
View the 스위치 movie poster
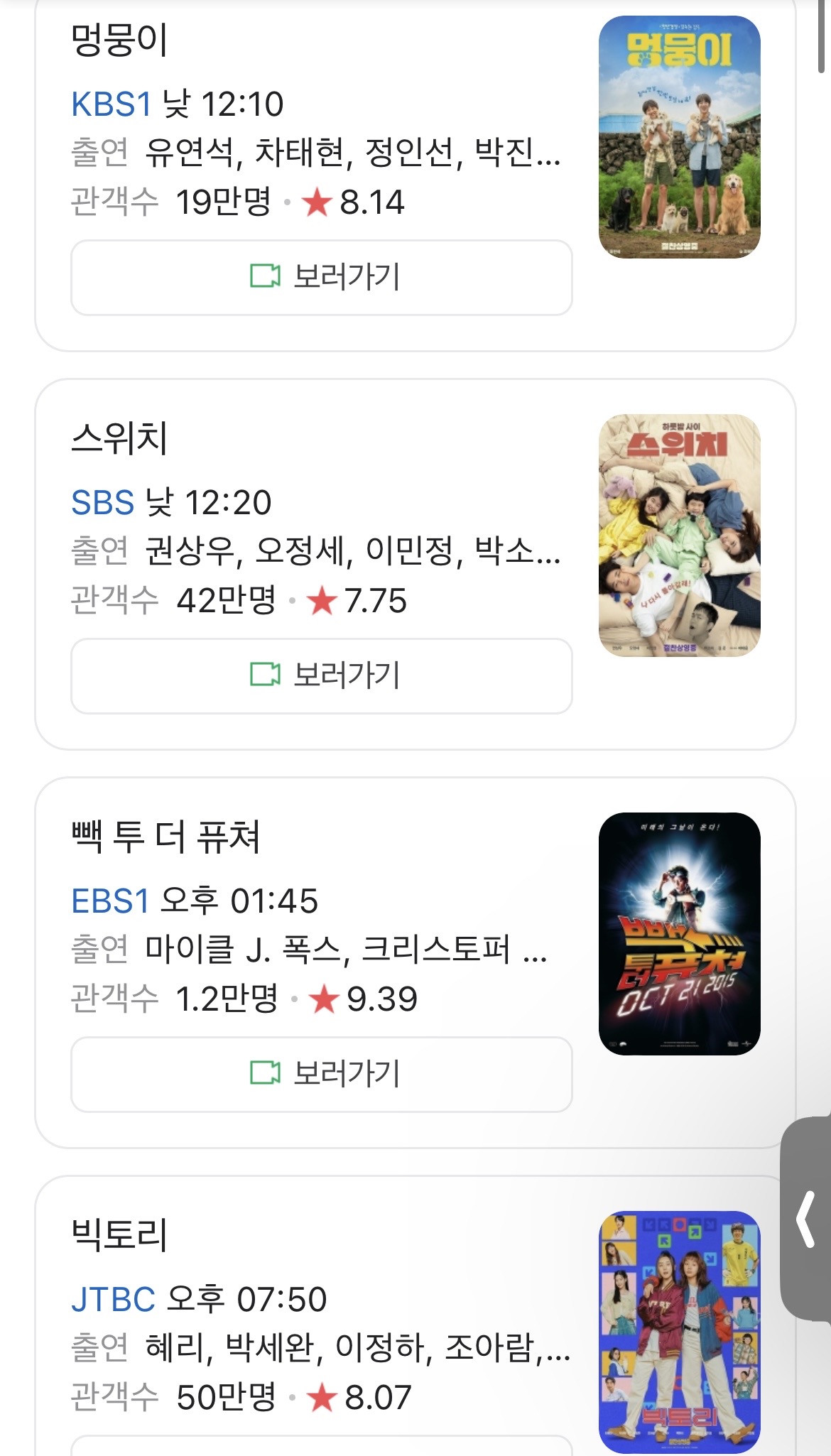coord(680,536)
